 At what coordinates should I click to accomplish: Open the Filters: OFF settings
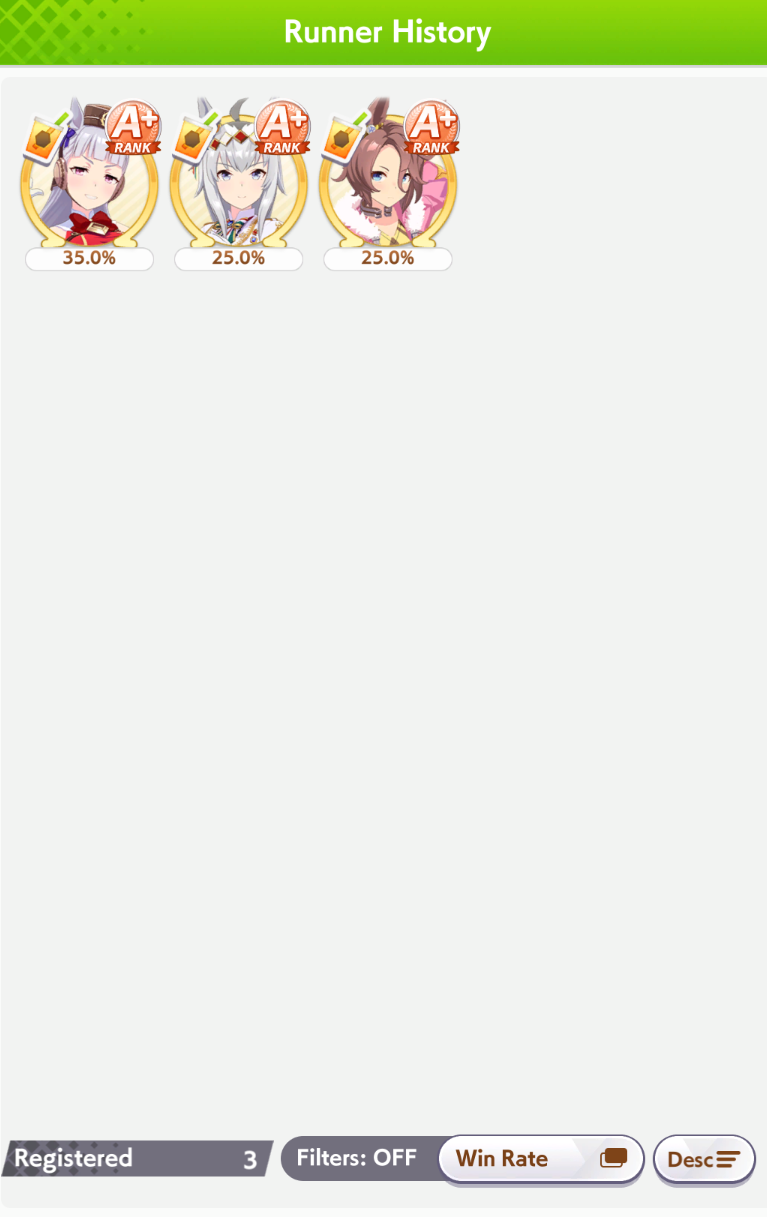(x=358, y=1158)
